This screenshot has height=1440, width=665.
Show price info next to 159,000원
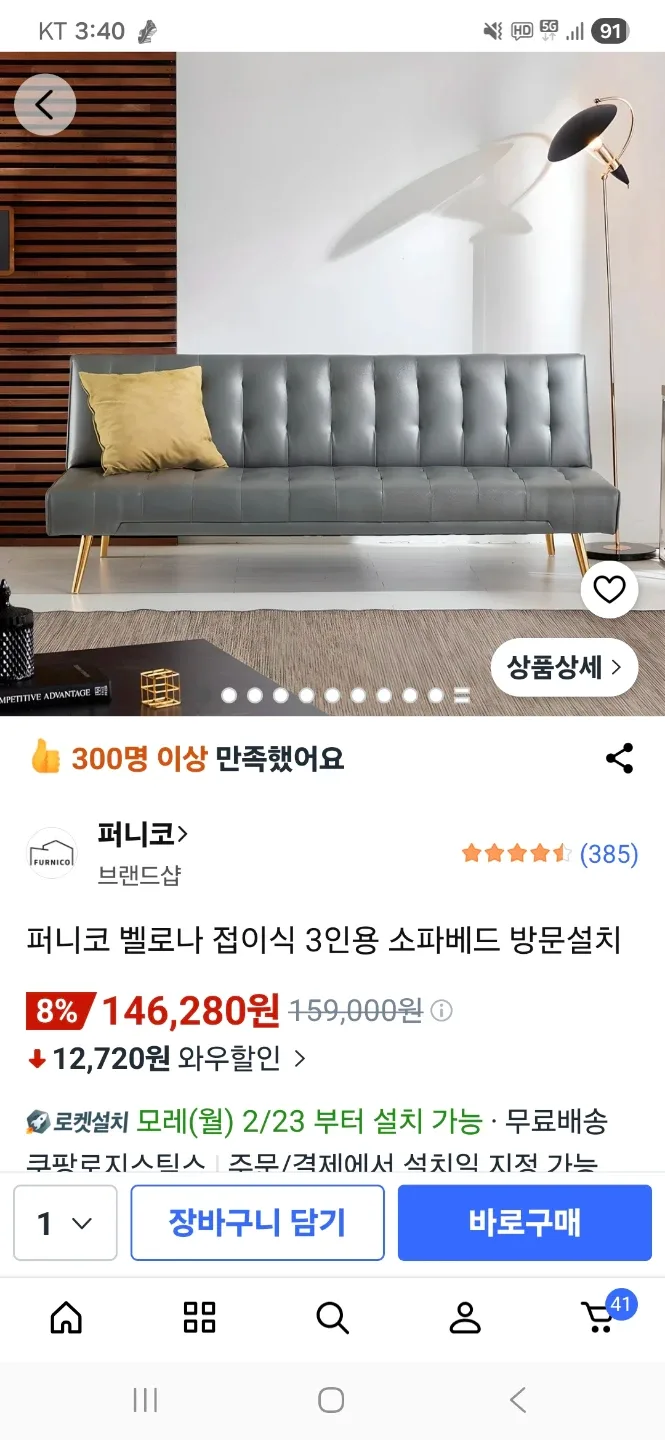(441, 1011)
